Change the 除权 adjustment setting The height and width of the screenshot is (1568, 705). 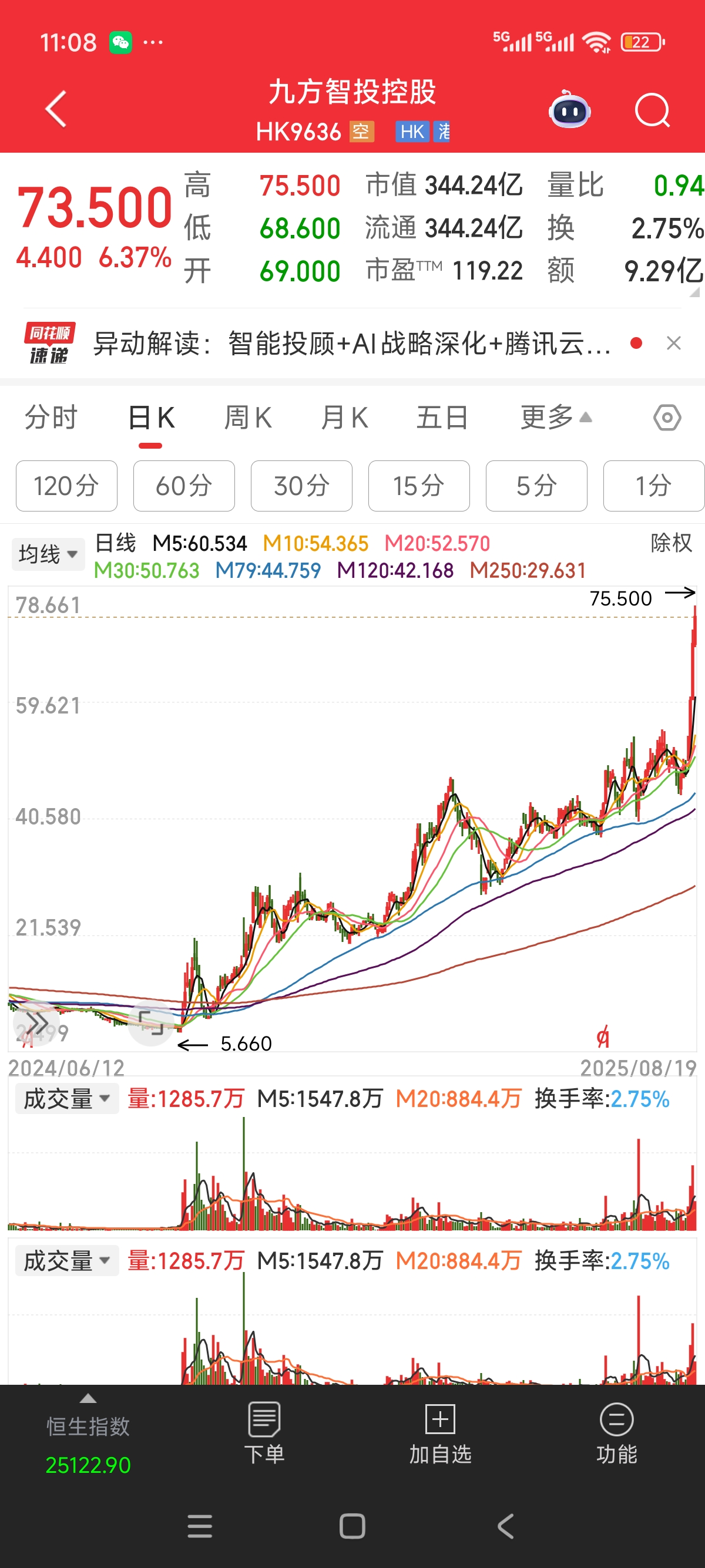point(671,543)
